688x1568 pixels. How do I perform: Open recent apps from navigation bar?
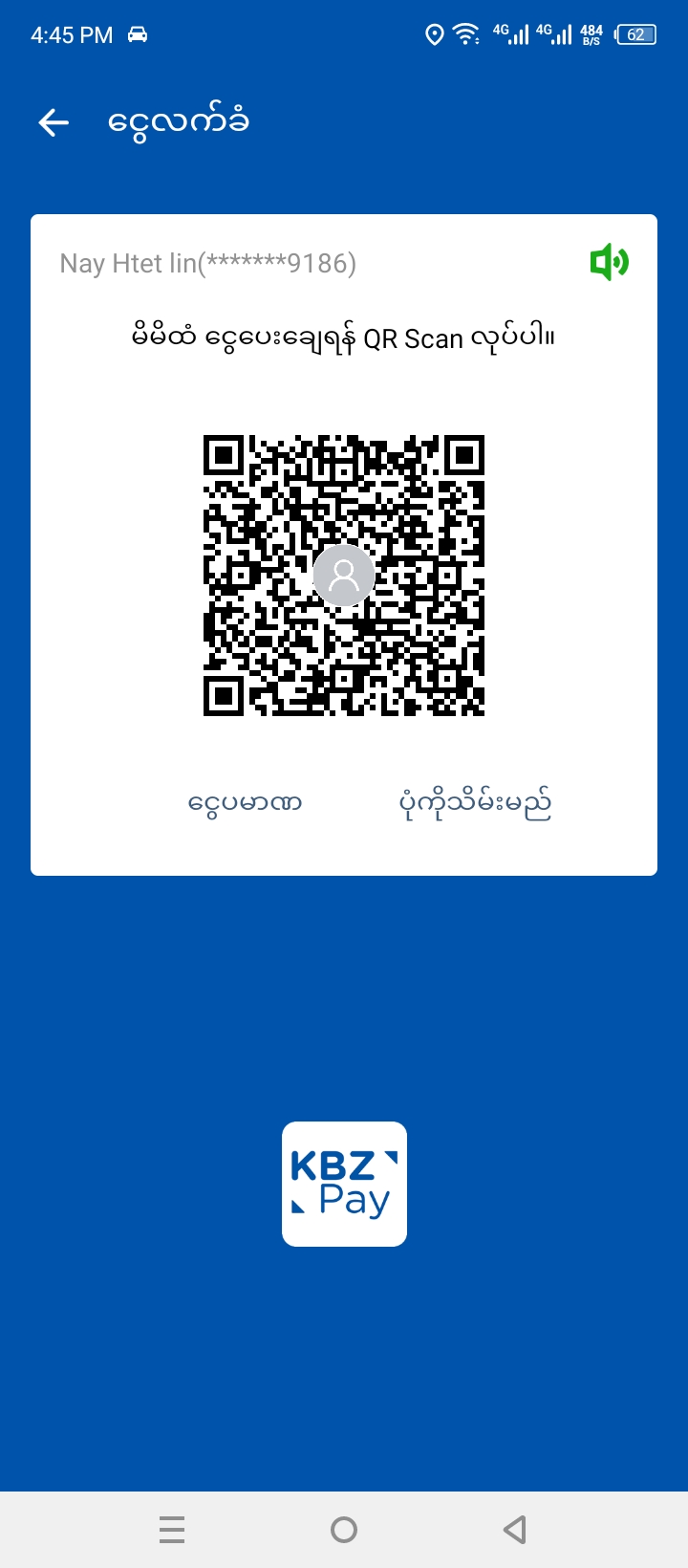tap(172, 1530)
